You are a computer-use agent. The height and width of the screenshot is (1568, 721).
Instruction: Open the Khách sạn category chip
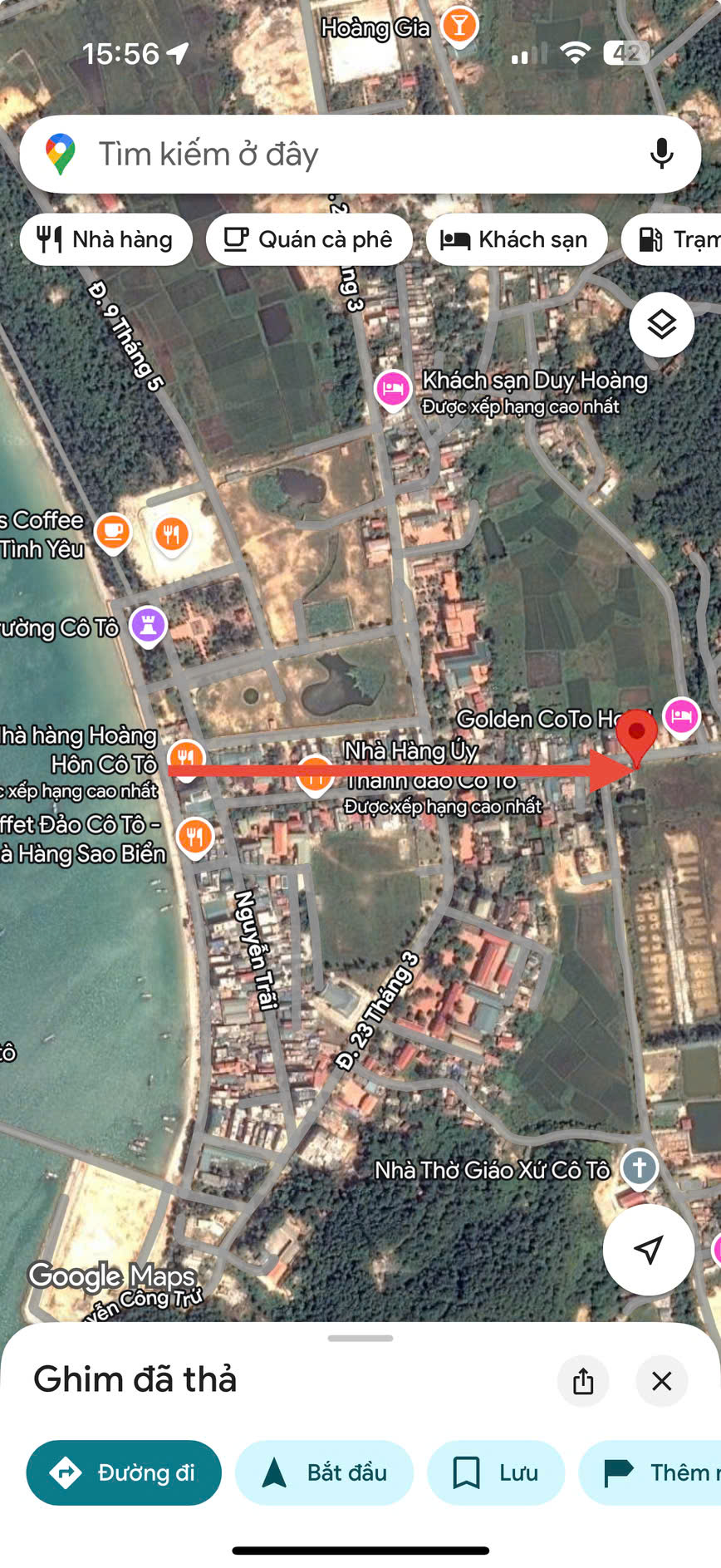click(x=516, y=239)
